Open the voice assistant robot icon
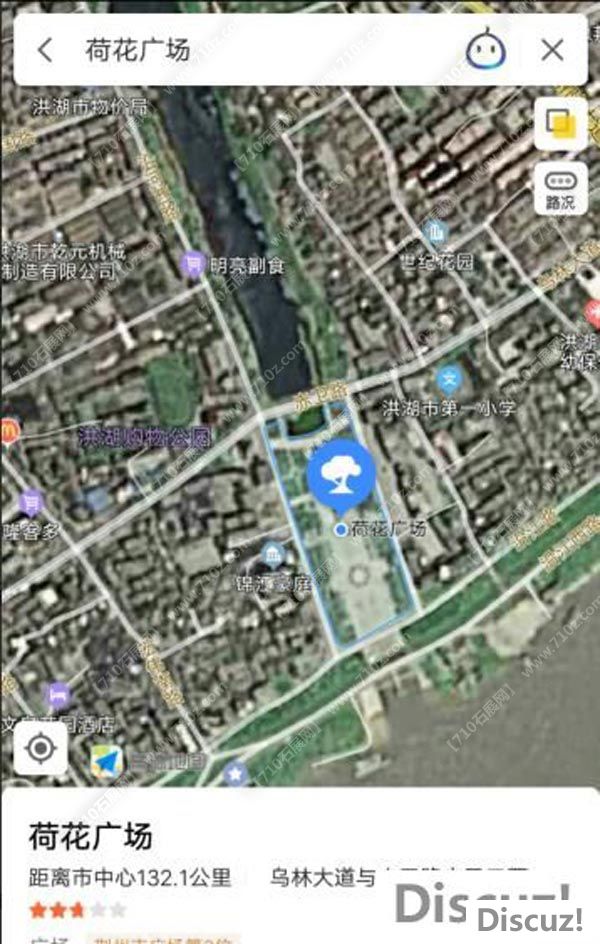600x944 pixels. click(486, 49)
